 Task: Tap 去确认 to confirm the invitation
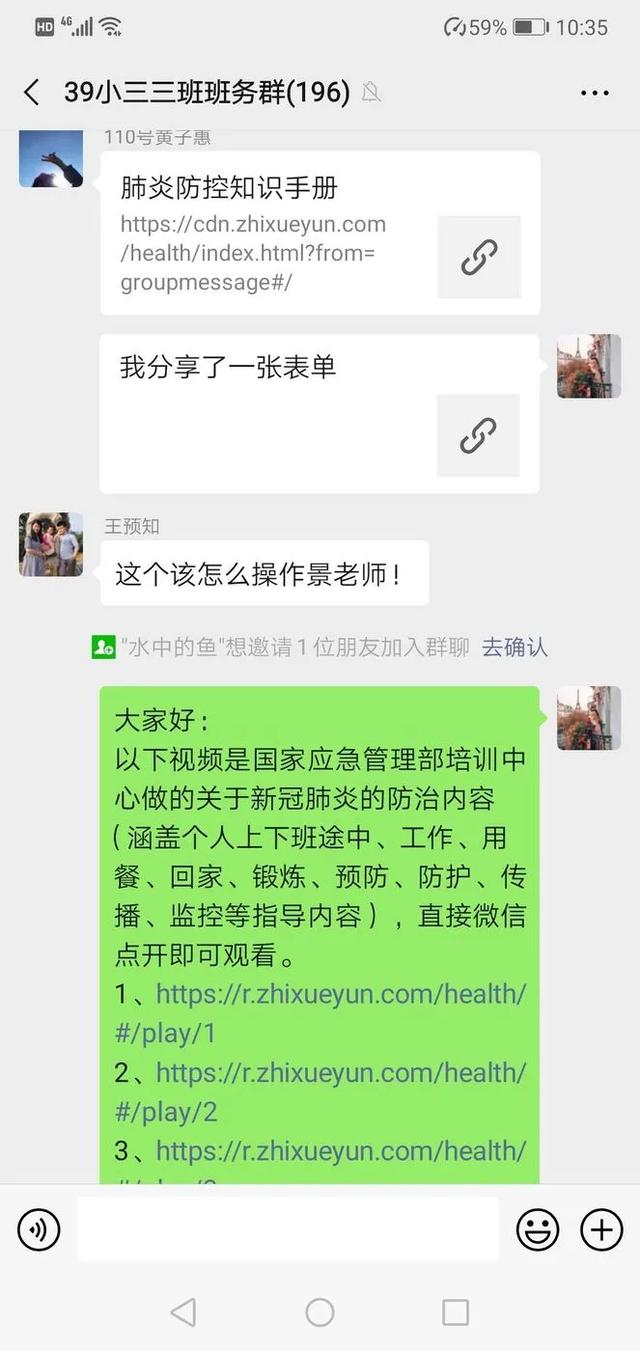pyautogui.click(x=514, y=647)
